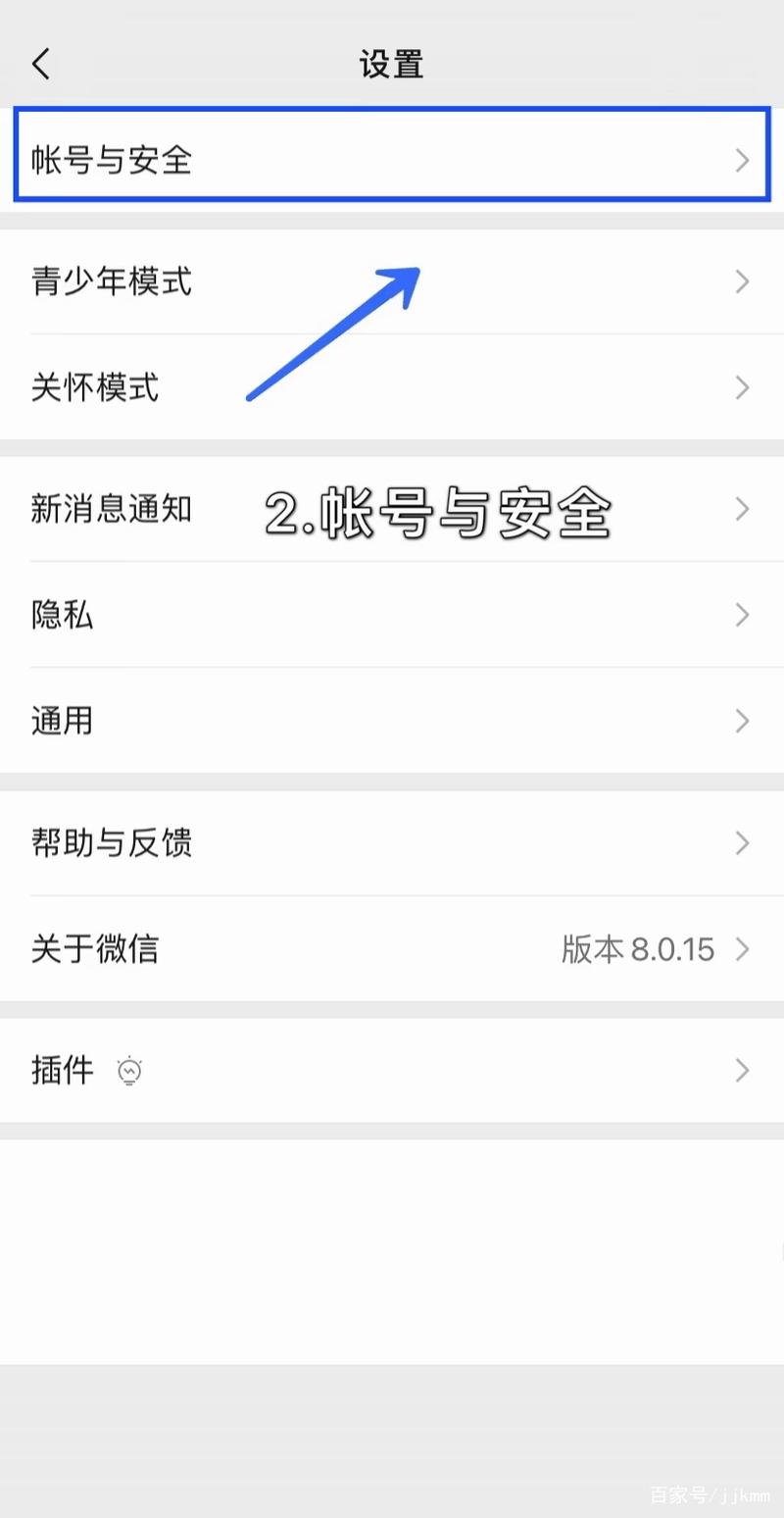Click chevron next to 隐私
The width and height of the screenshot is (784, 1518).
742,615
